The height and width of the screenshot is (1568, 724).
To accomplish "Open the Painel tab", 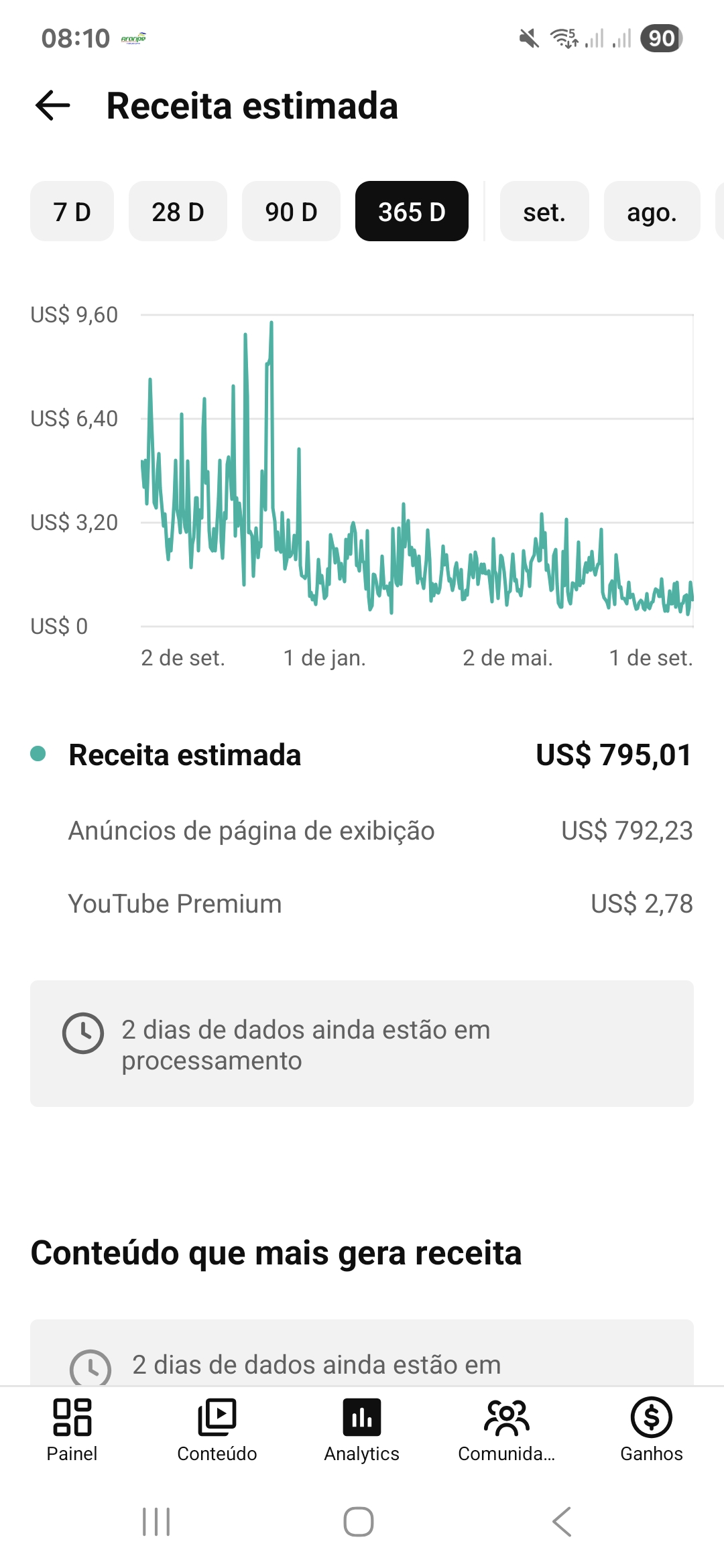I will tap(72, 1430).
